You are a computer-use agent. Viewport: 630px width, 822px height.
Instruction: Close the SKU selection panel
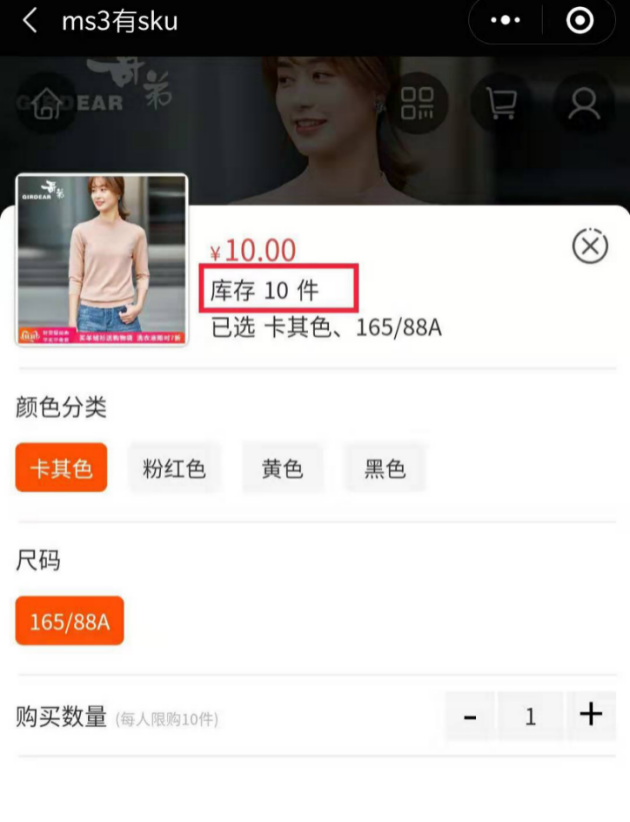coord(590,245)
